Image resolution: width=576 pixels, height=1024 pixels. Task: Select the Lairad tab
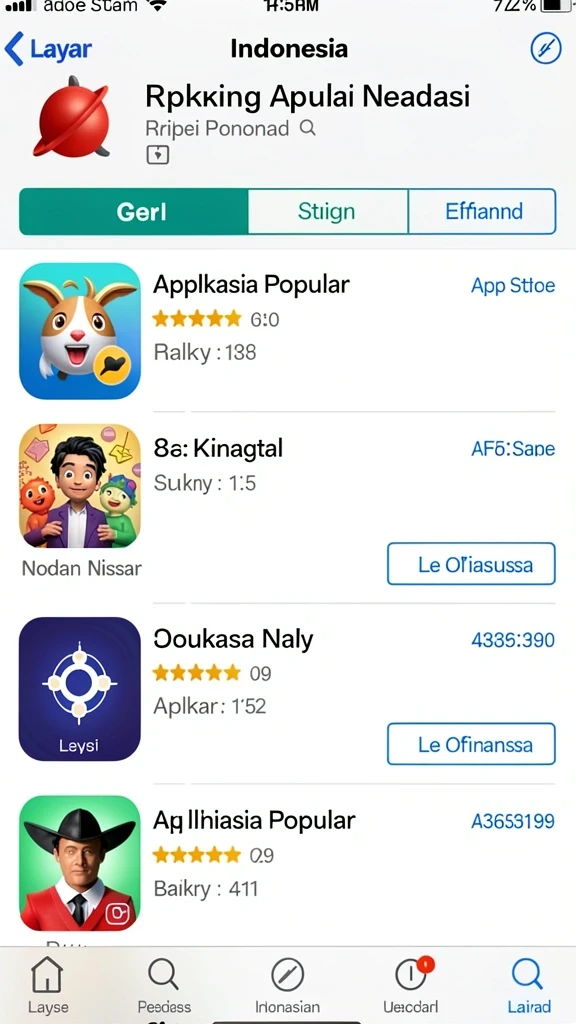[x=529, y=986]
